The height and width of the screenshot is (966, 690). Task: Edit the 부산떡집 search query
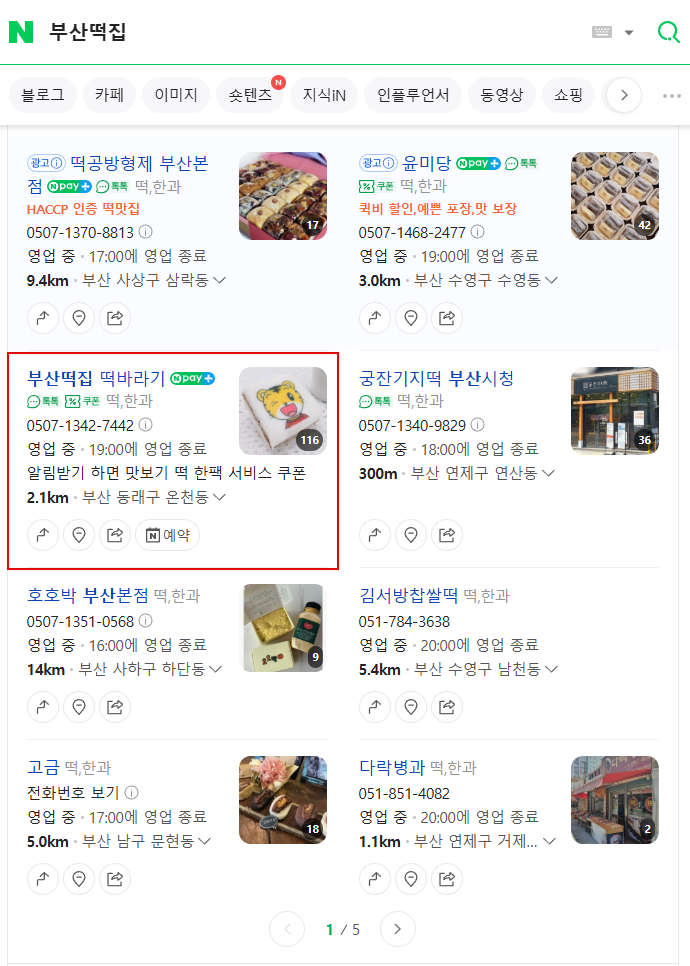pyautogui.click(x=300, y=32)
